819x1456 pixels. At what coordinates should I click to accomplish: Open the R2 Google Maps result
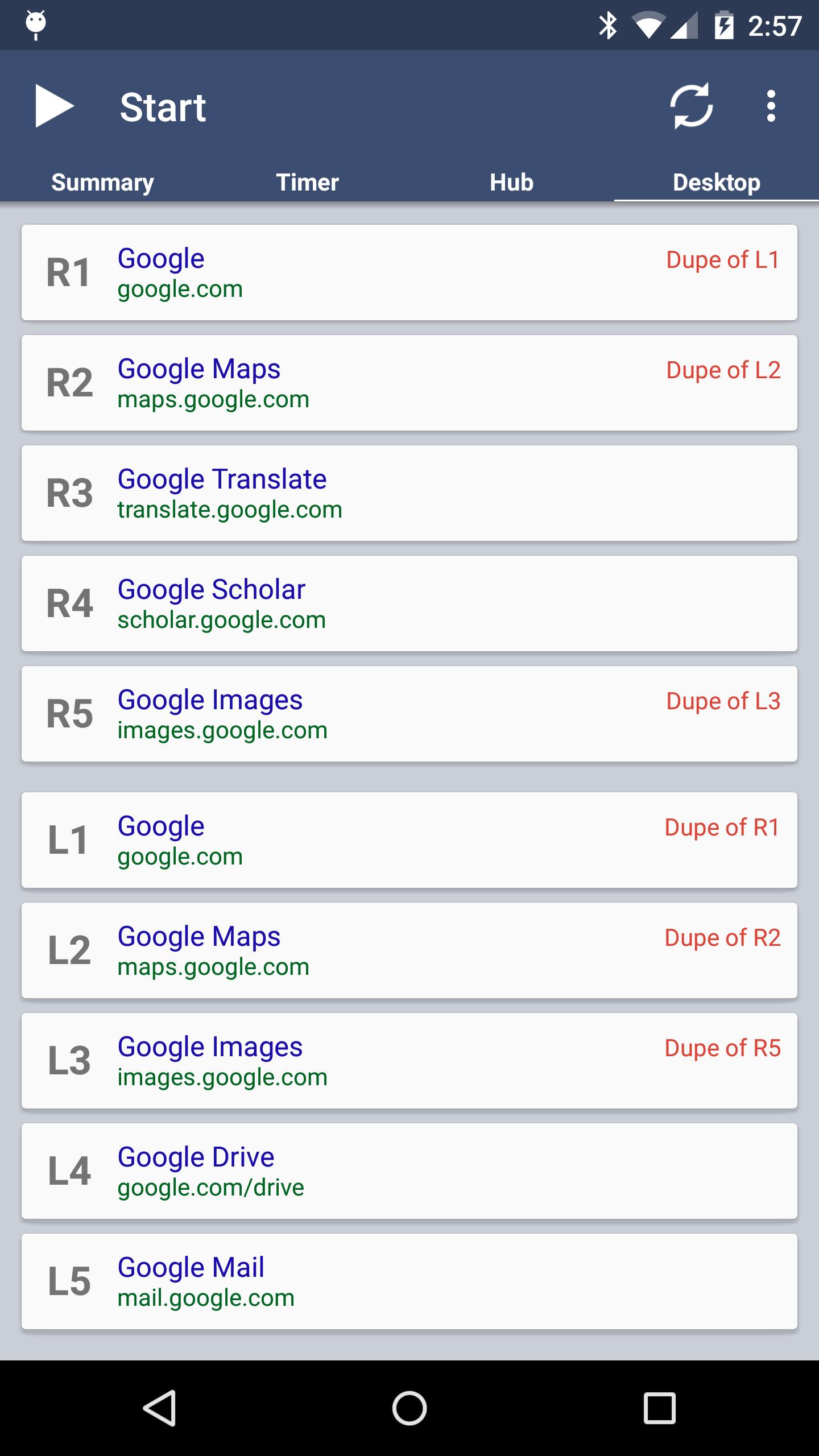pyautogui.click(x=409, y=383)
